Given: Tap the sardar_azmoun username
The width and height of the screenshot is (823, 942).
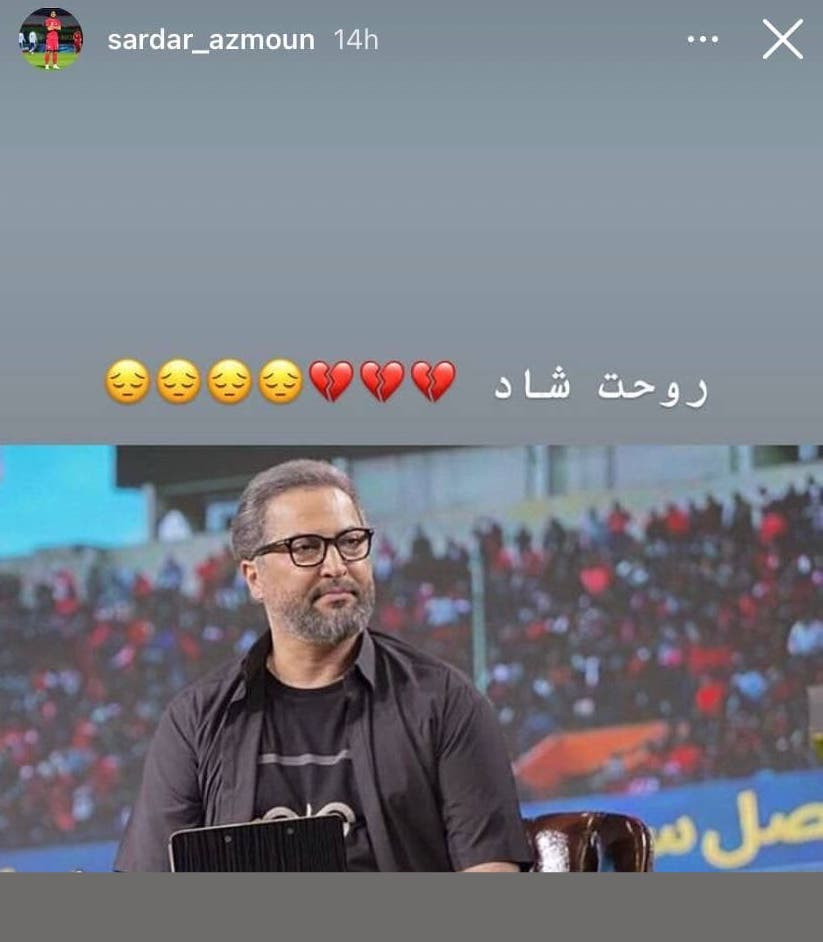Looking at the screenshot, I should pyautogui.click(x=211, y=40).
